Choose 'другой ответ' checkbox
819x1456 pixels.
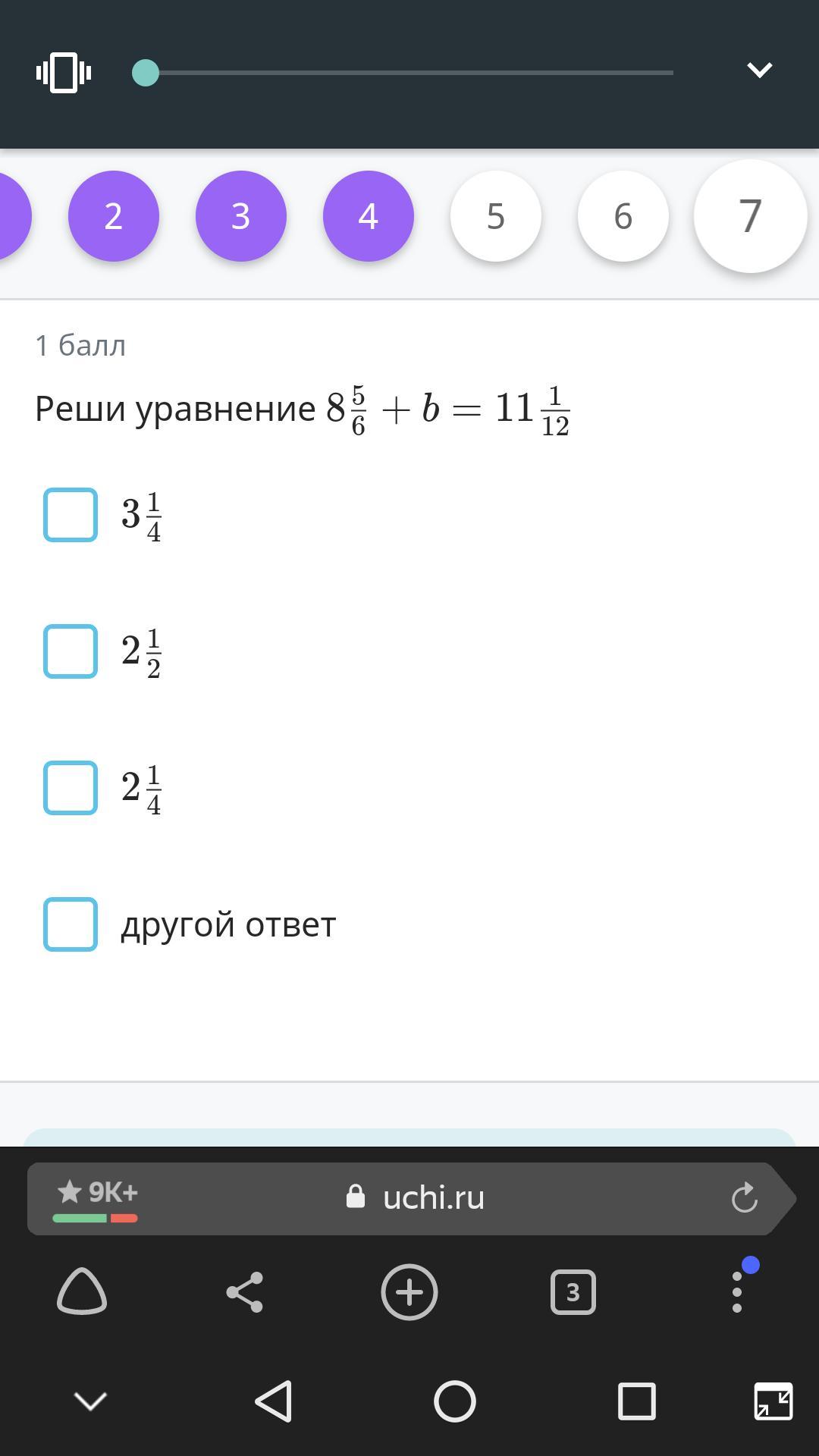tap(71, 924)
